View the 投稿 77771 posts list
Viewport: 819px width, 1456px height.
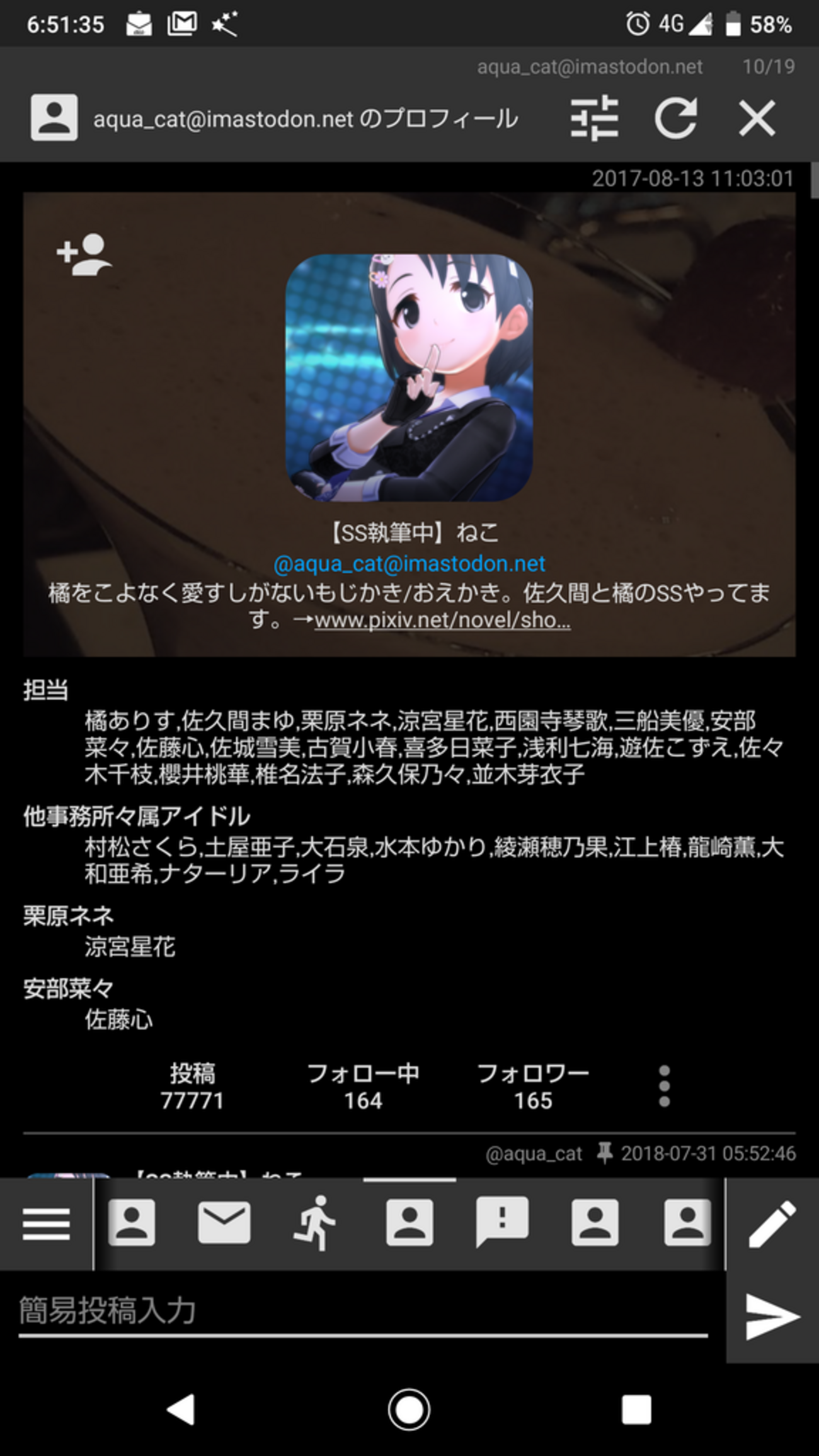(192, 1087)
